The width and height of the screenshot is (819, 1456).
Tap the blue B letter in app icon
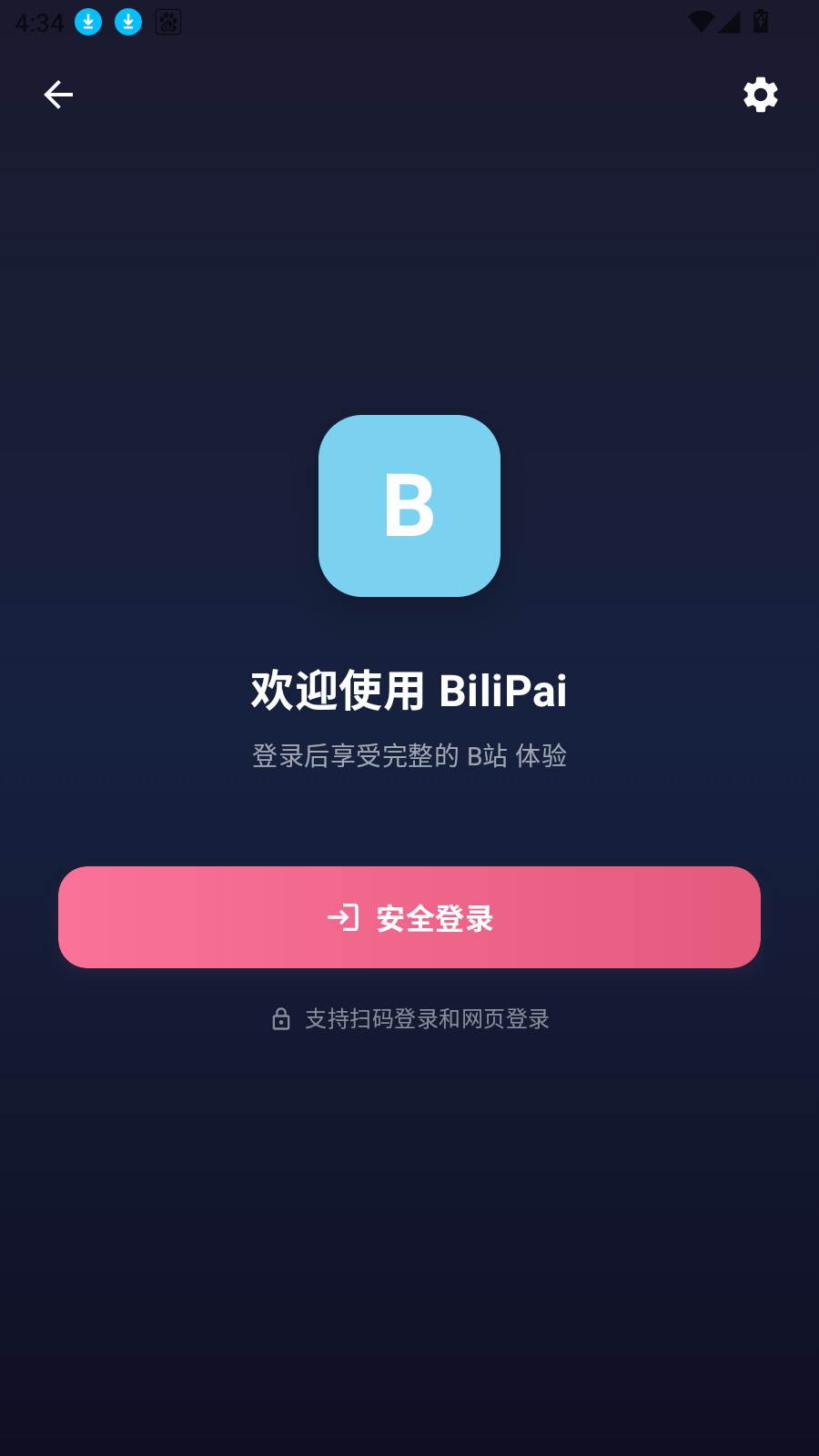409,507
